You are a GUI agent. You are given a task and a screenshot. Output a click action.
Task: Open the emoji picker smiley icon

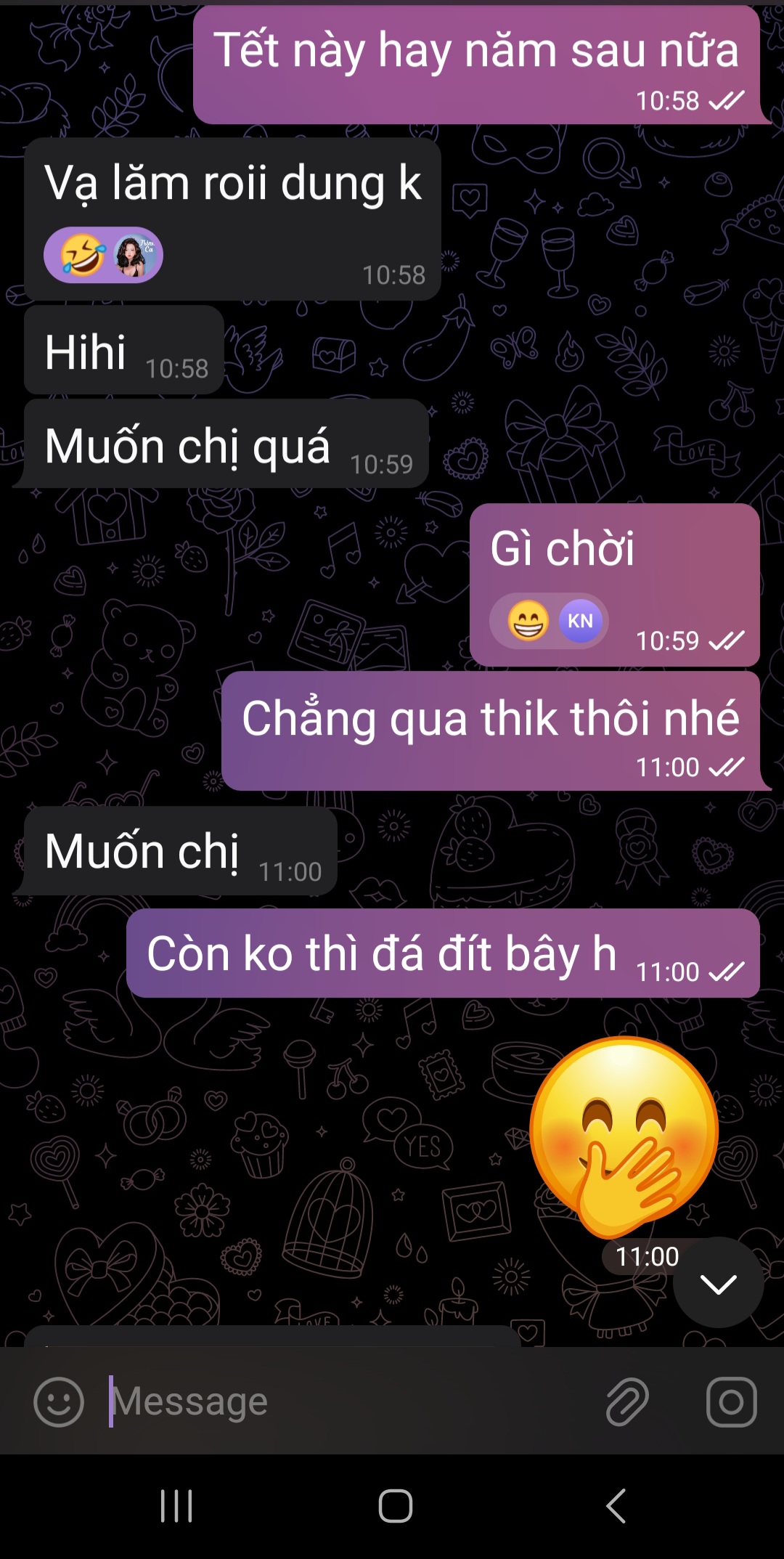[x=59, y=1401]
